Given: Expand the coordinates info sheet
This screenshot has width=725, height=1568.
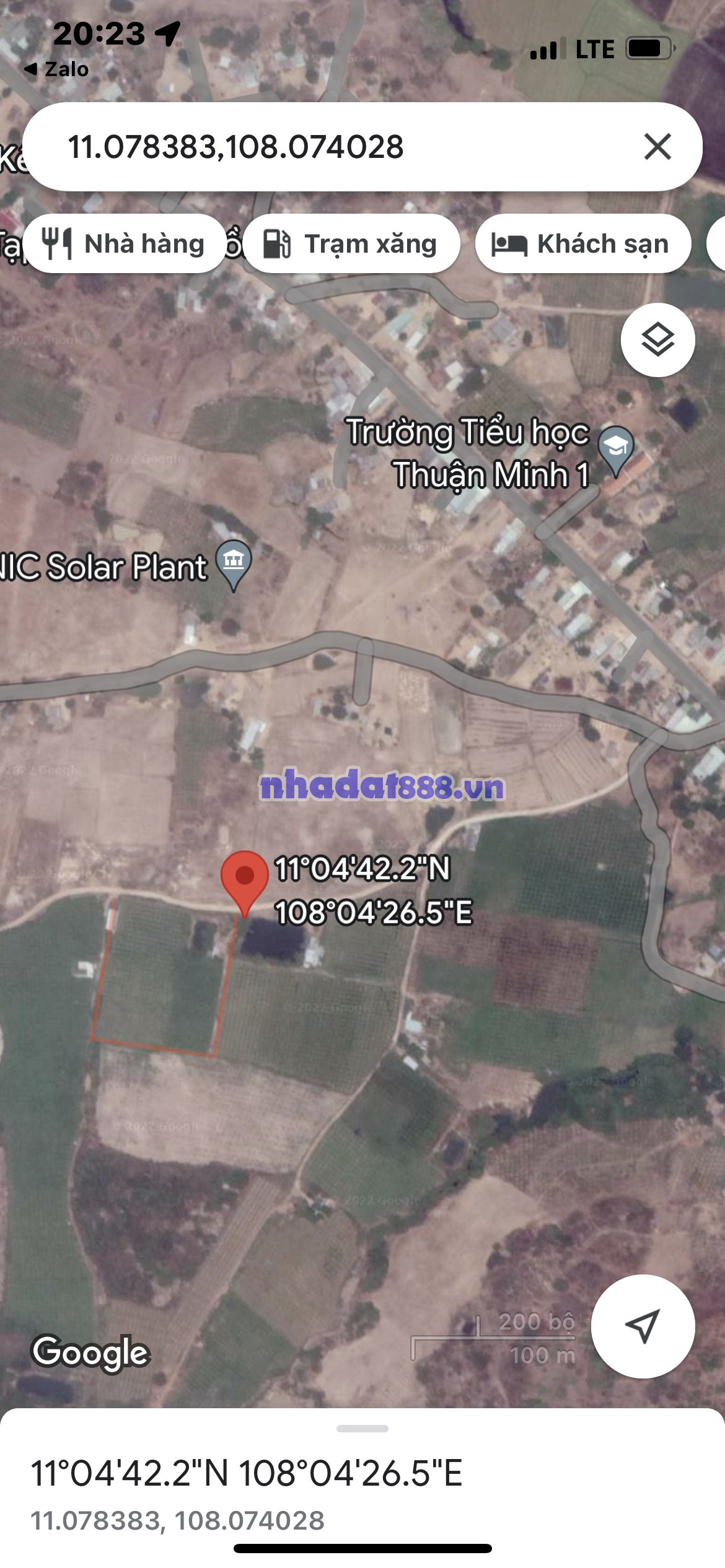Looking at the screenshot, I should 362,1429.
